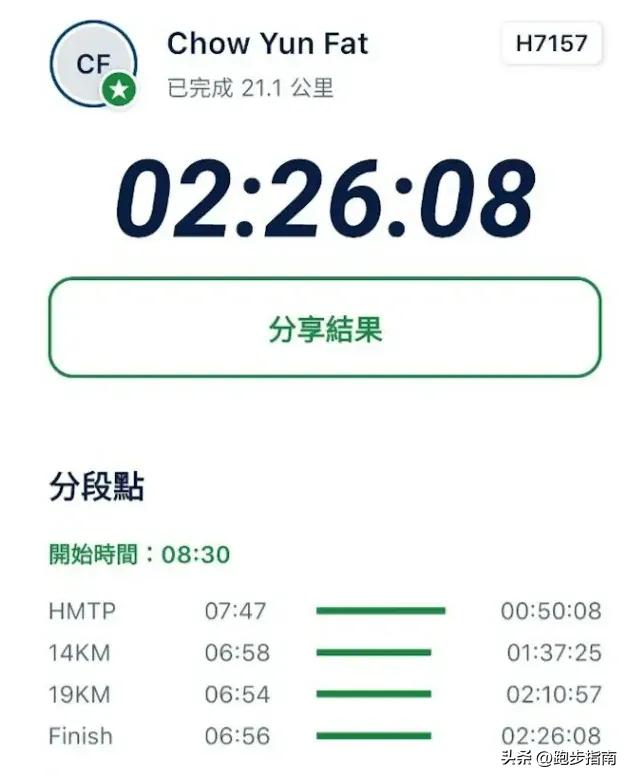Image resolution: width=631 pixels, height=780 pixels.
Task: Tap the 分享結果 share result button
Action: point(324,329)
